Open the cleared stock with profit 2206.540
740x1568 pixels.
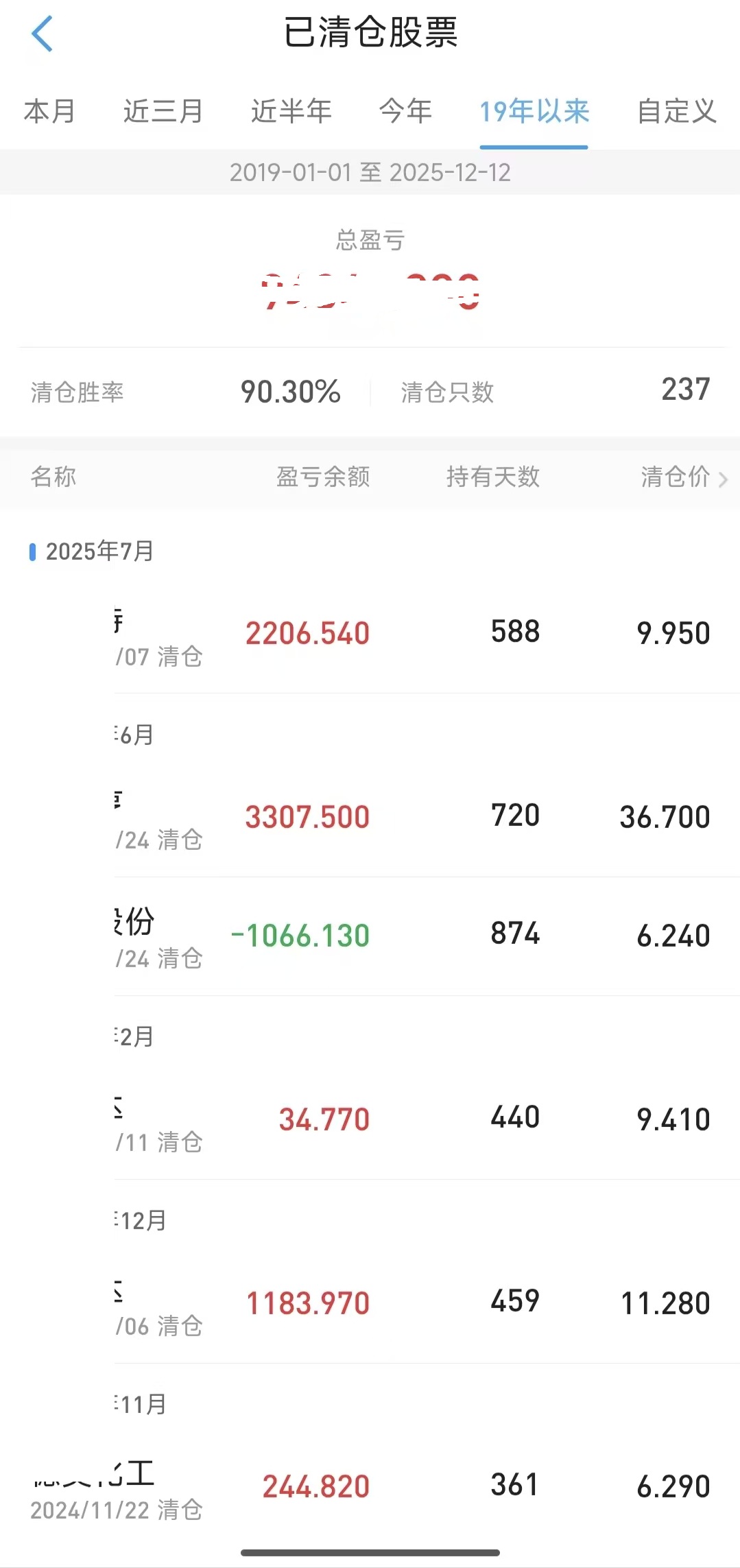click(370, 634)
